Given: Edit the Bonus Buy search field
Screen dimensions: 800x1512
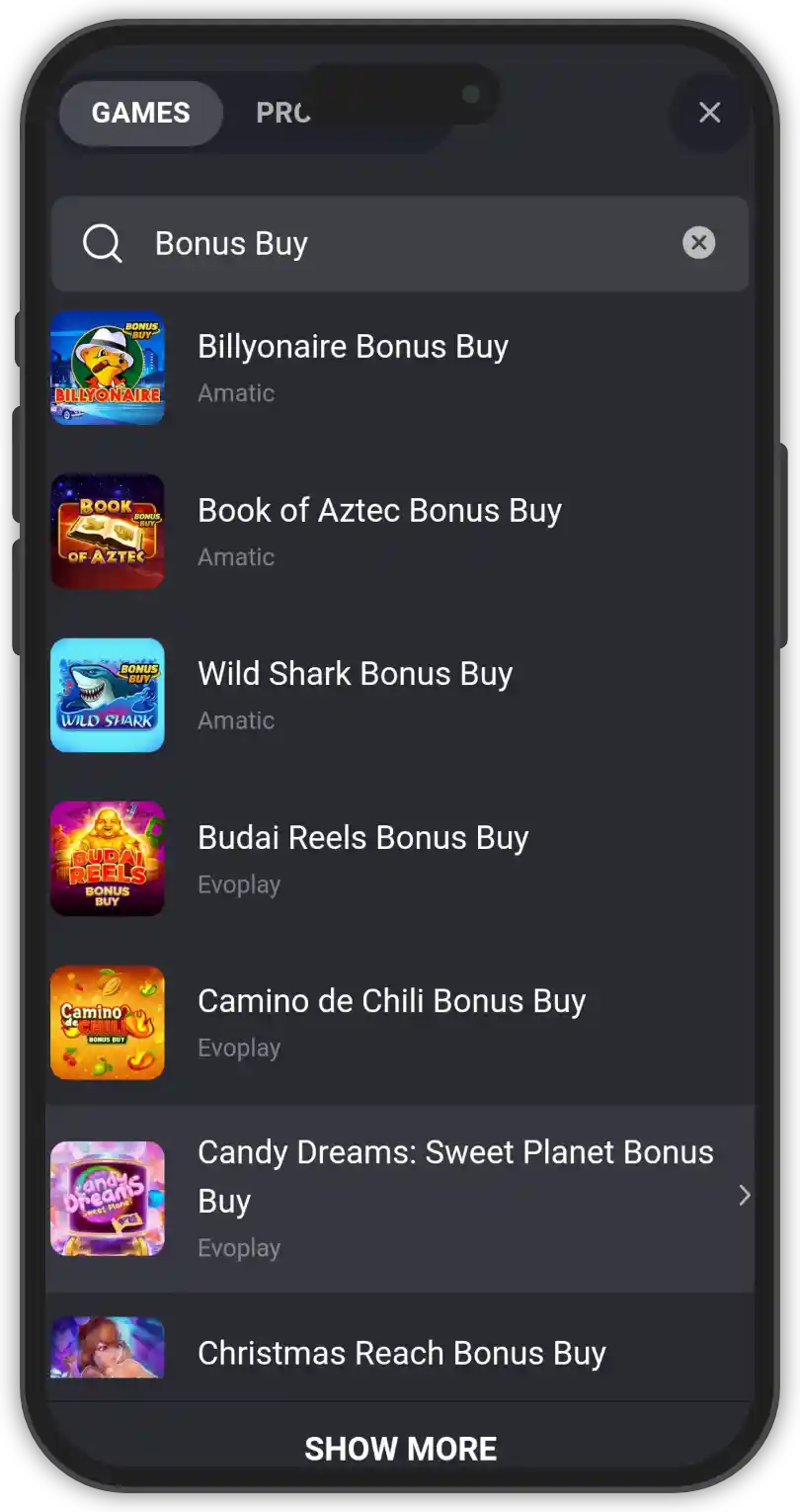Looking at the screenshot, I should [395, 243].
